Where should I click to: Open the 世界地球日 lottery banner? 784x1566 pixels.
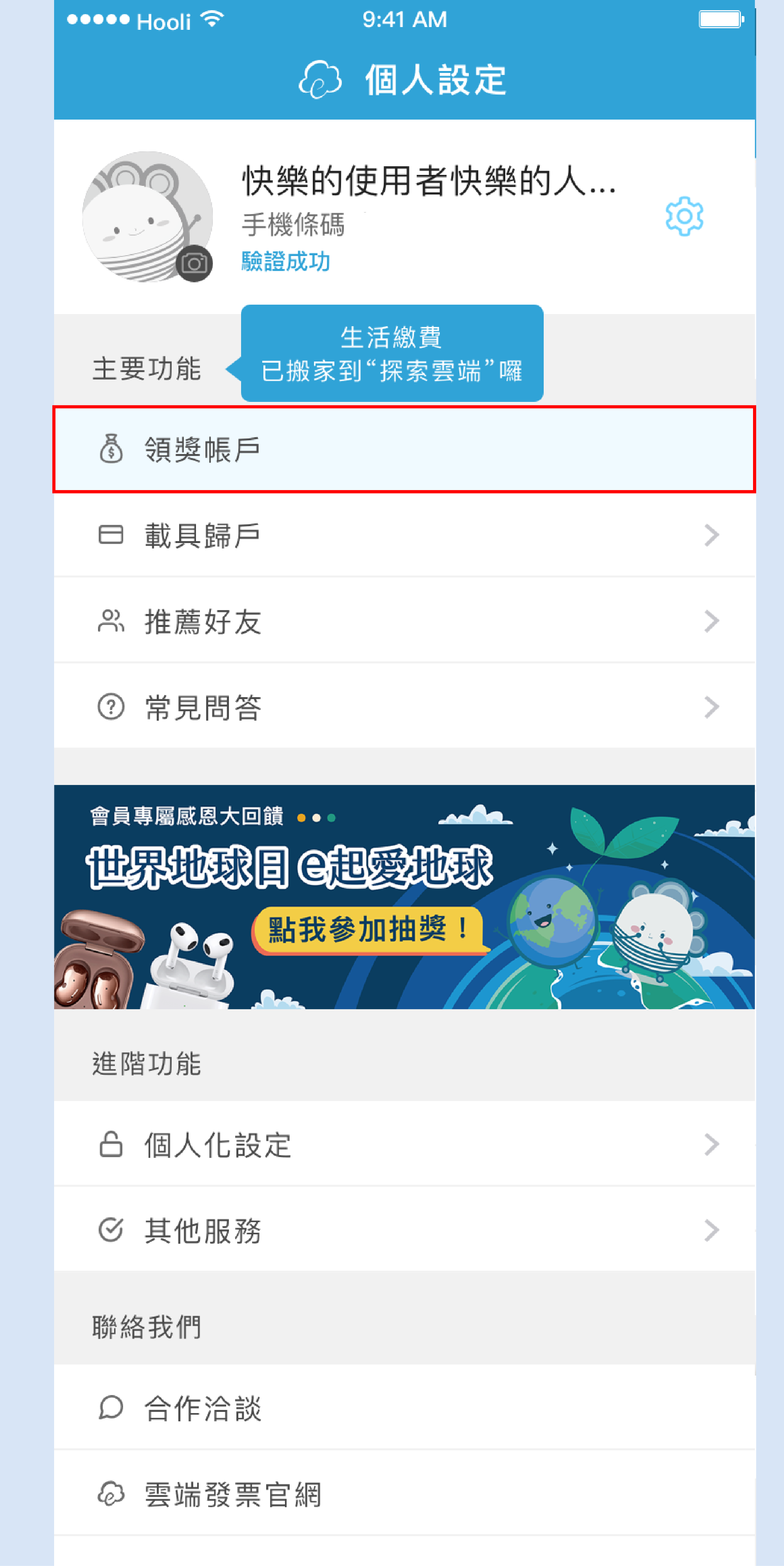[x=404, y=897]
